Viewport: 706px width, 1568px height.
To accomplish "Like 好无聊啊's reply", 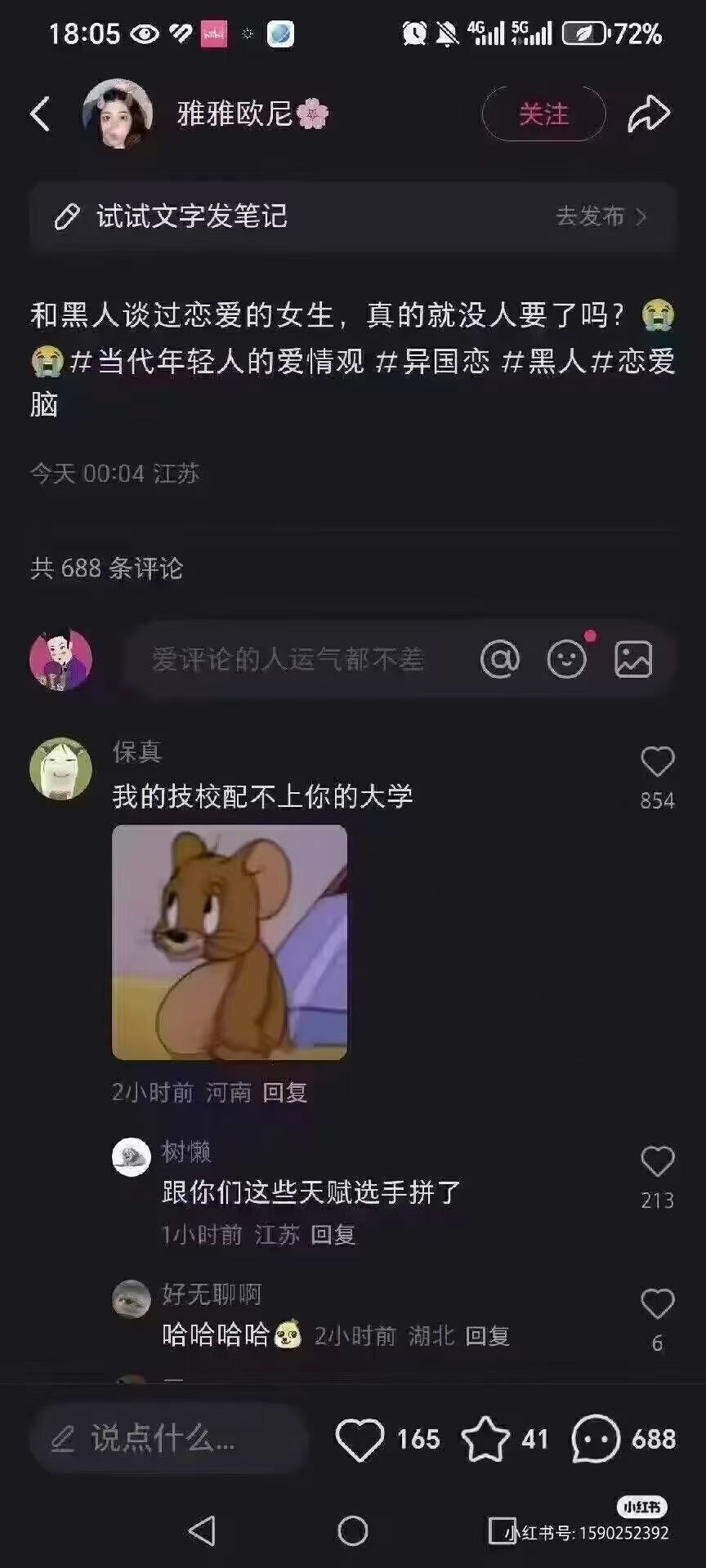I will 657,1304.
